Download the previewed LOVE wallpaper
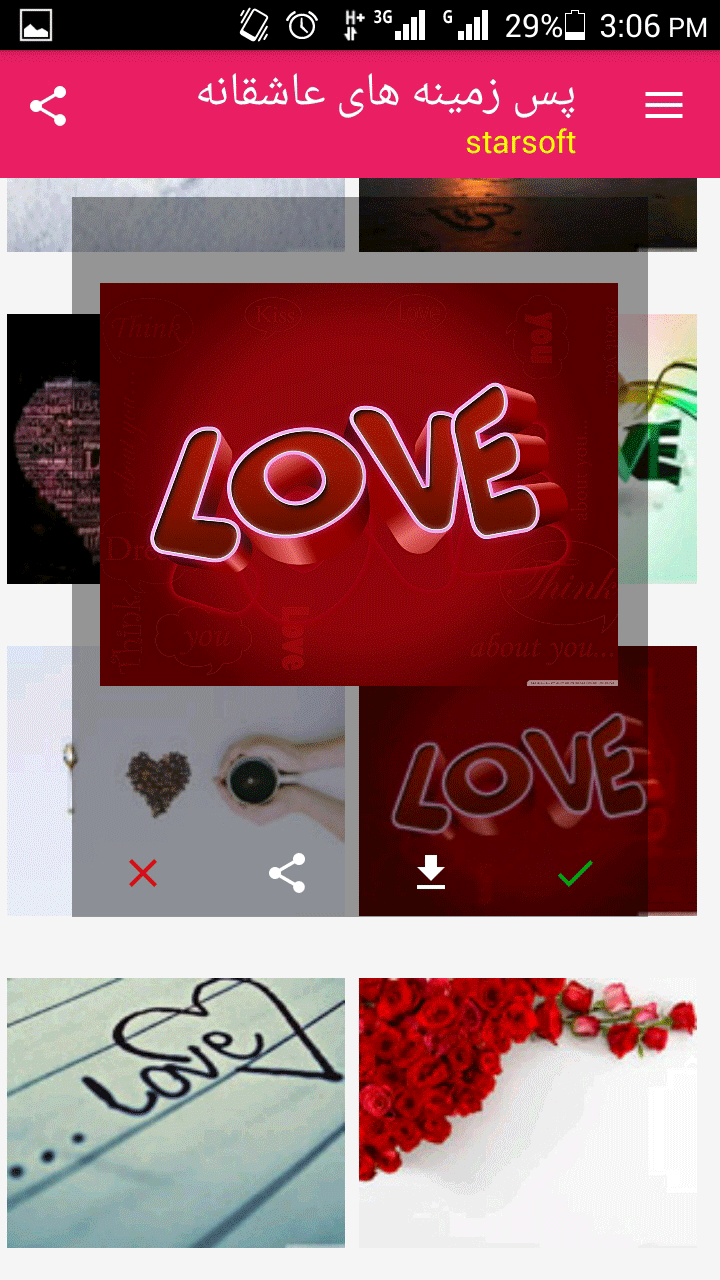This screenshot has height=1280, width=720. point(431,874)
